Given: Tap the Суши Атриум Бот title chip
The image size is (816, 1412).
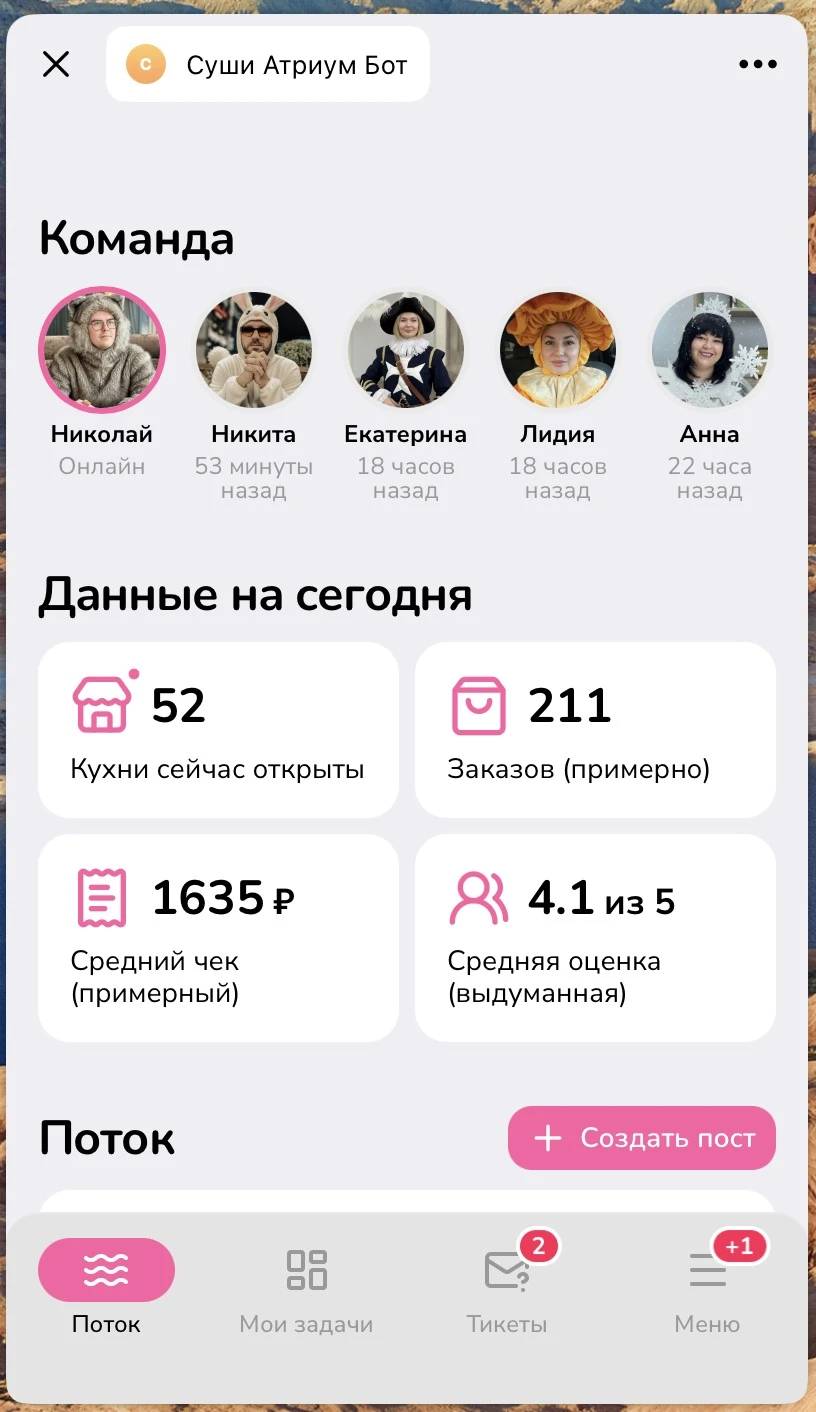Looking at the screenshot, I should [x=295, y=63].
